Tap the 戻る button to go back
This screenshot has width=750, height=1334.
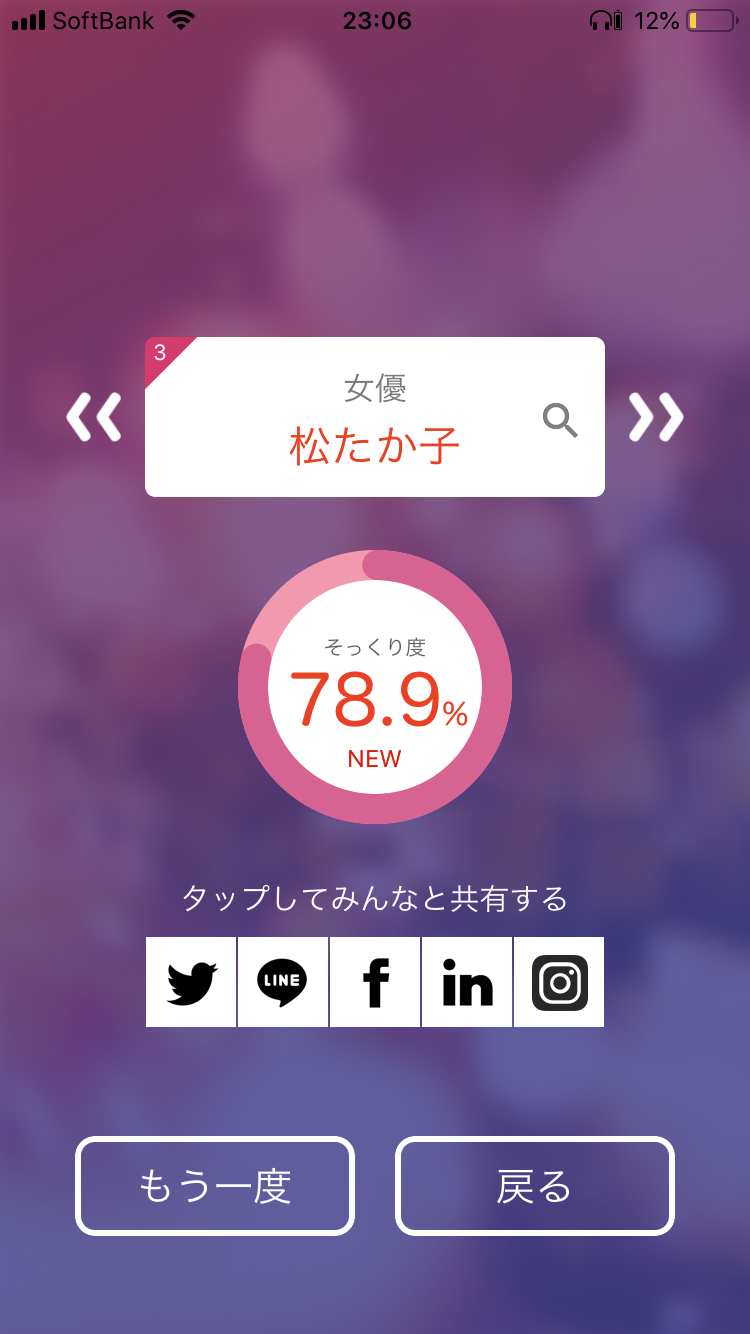point(534,1186)
